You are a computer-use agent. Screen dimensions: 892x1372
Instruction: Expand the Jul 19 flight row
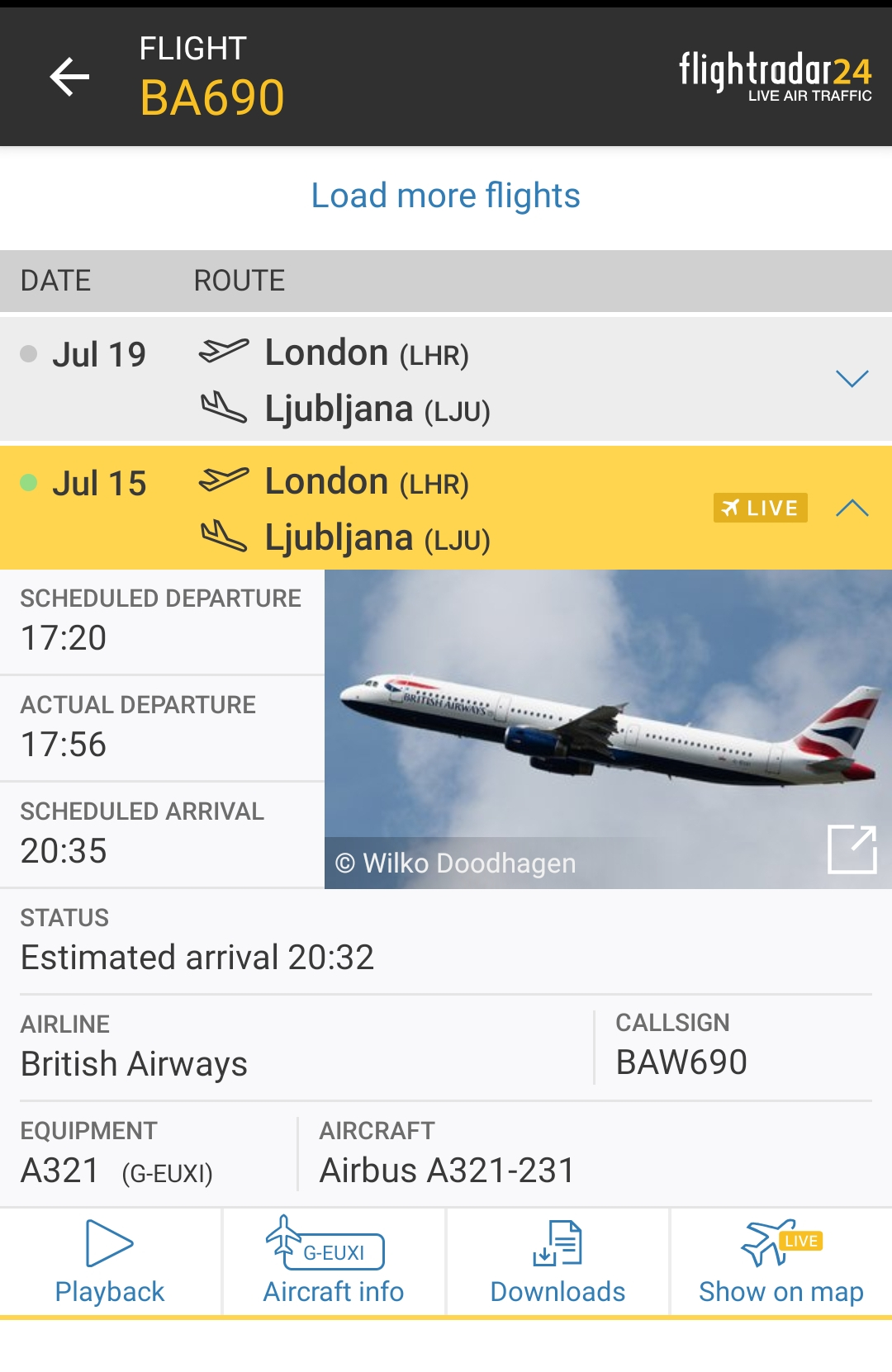852,379
